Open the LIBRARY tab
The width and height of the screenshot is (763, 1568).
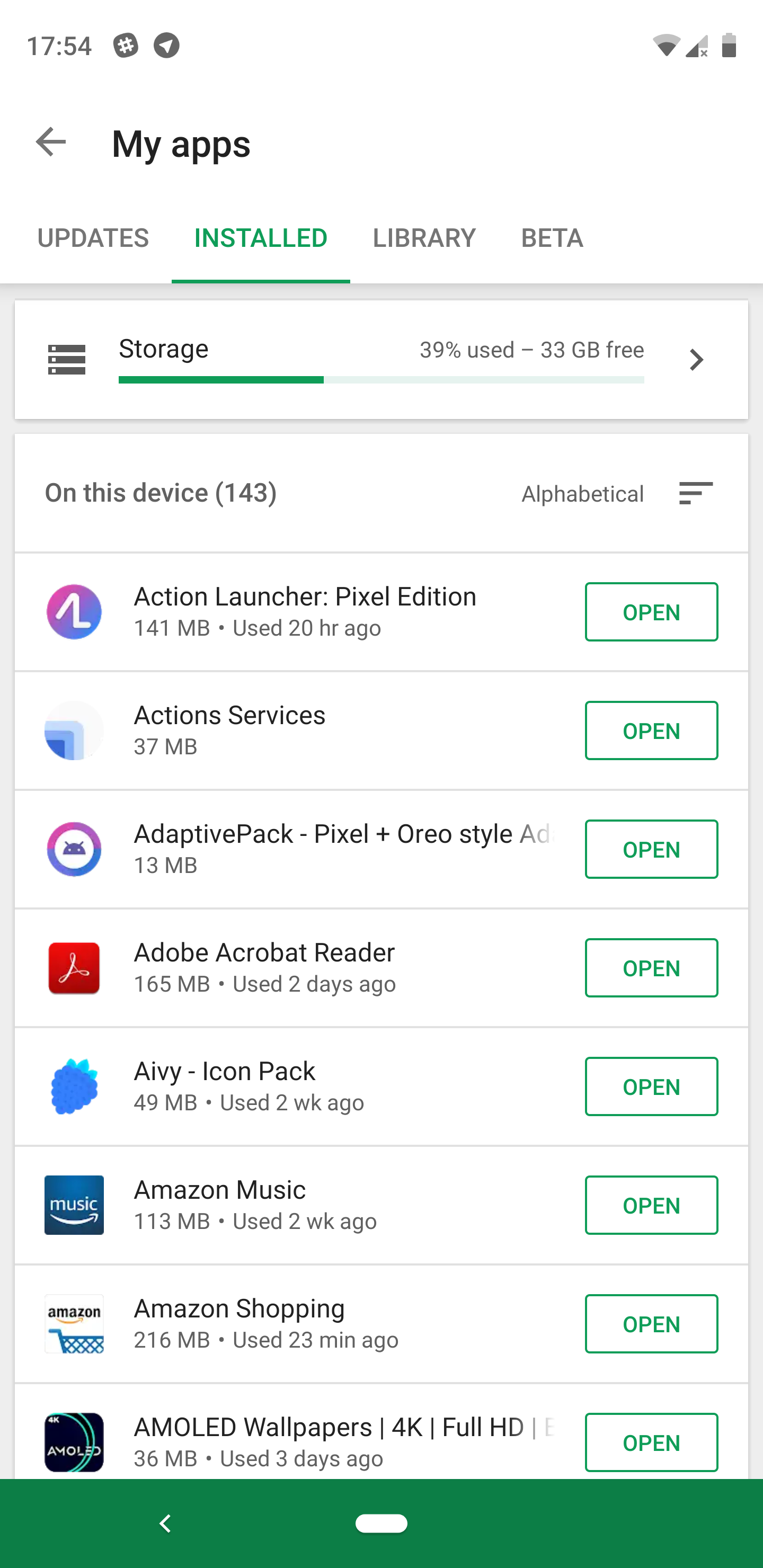[424, 238]
